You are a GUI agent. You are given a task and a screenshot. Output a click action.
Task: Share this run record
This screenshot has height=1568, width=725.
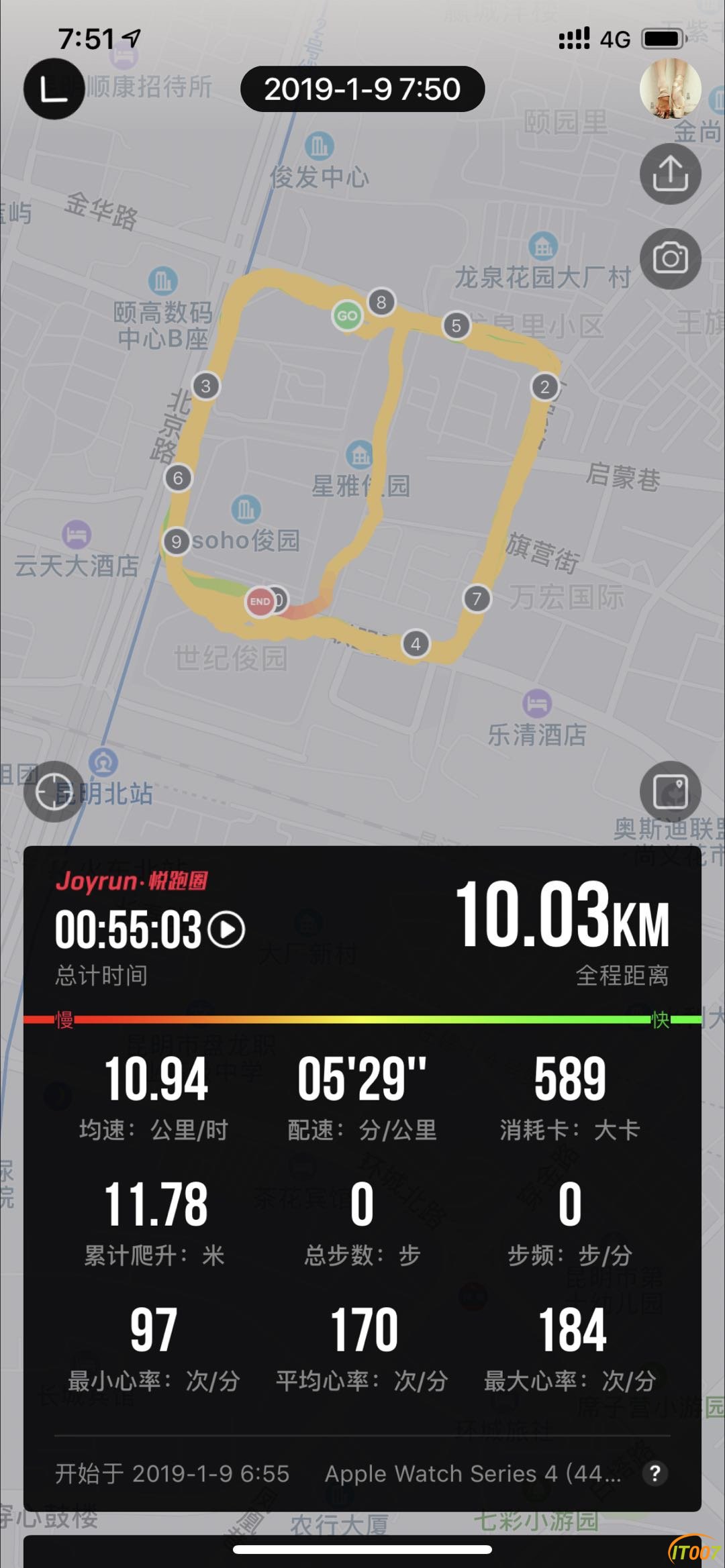pos(670,174)
